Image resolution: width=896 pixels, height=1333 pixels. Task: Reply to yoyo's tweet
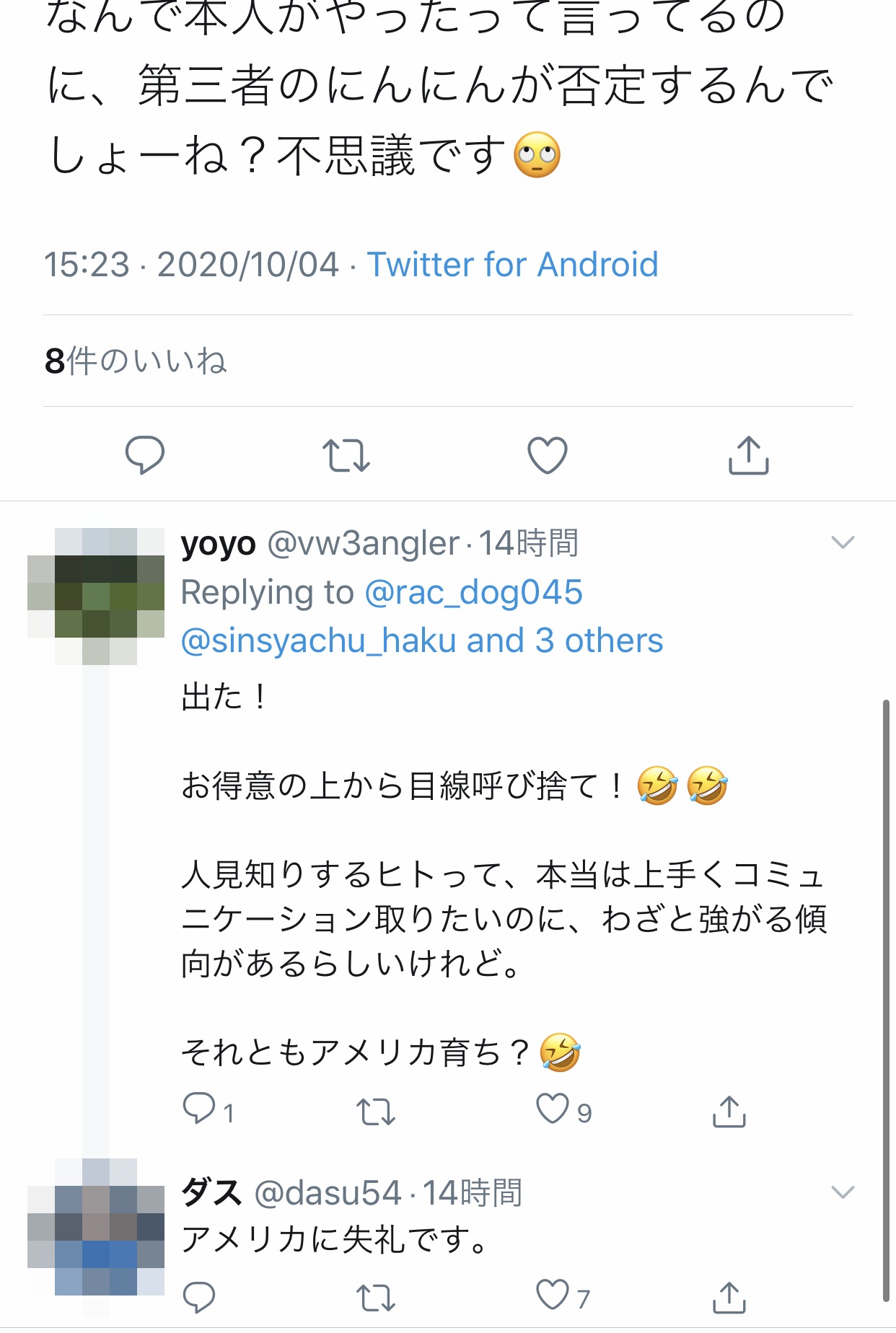pos(199,1109)
